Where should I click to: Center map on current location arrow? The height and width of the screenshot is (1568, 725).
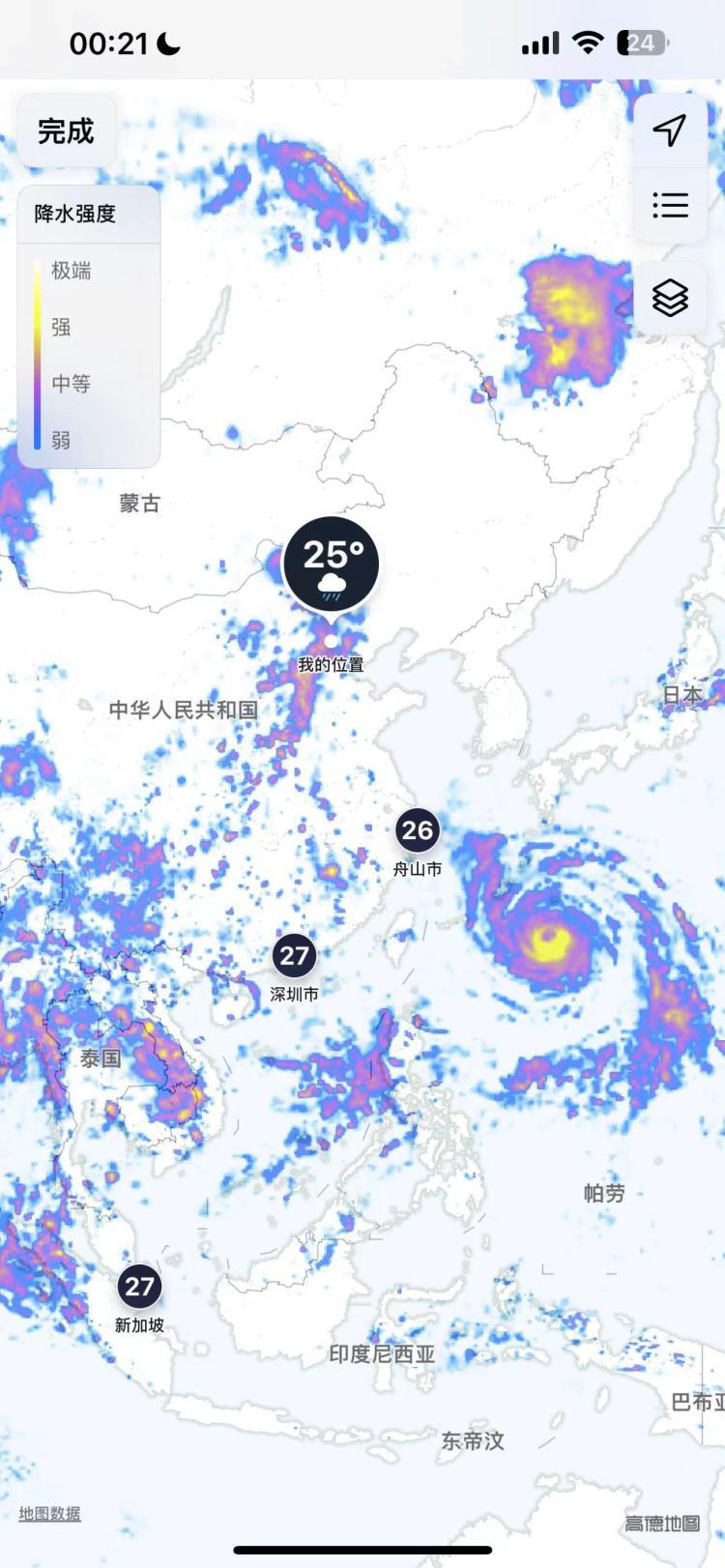670,131
